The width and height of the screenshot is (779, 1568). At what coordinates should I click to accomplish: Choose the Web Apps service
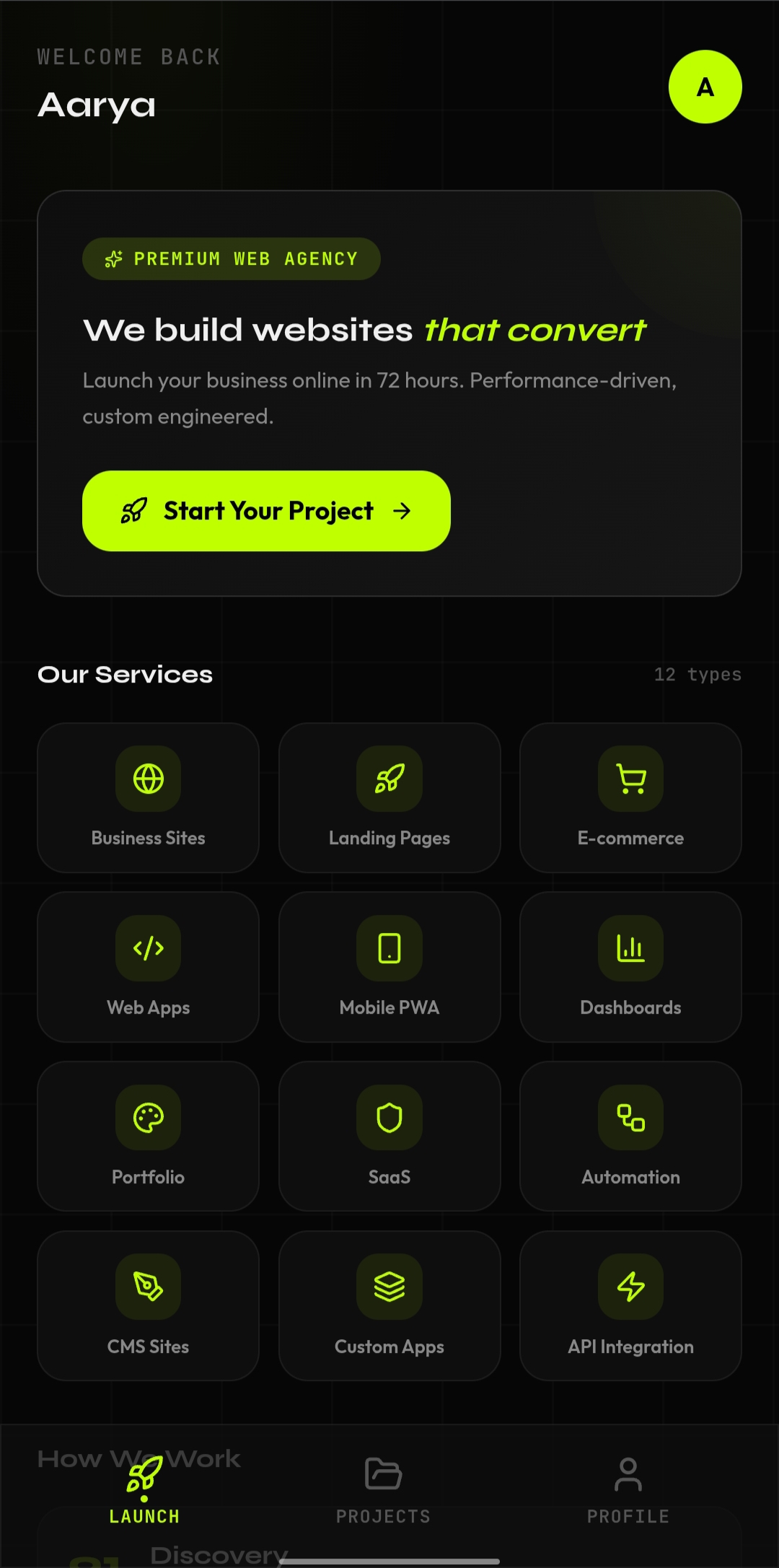[148, 967]
